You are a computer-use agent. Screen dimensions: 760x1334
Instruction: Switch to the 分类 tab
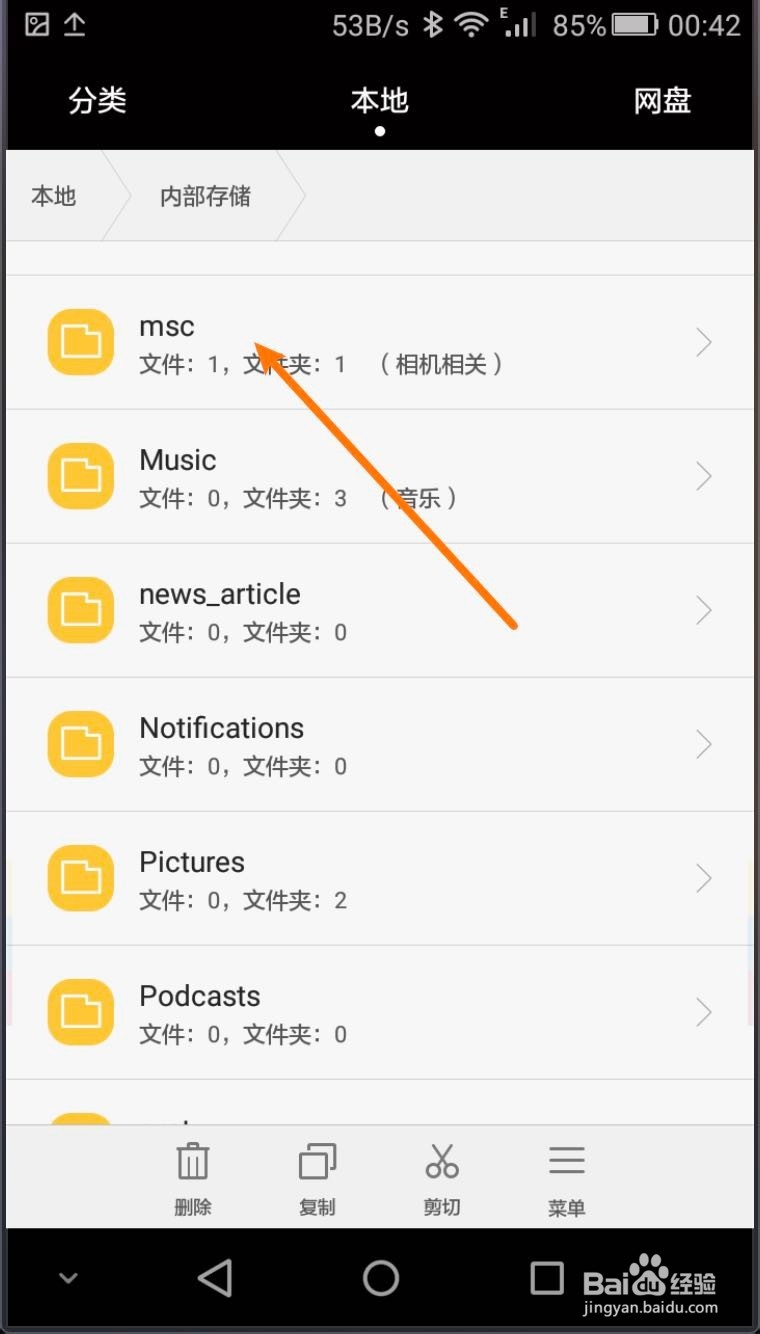pos(97,101)
